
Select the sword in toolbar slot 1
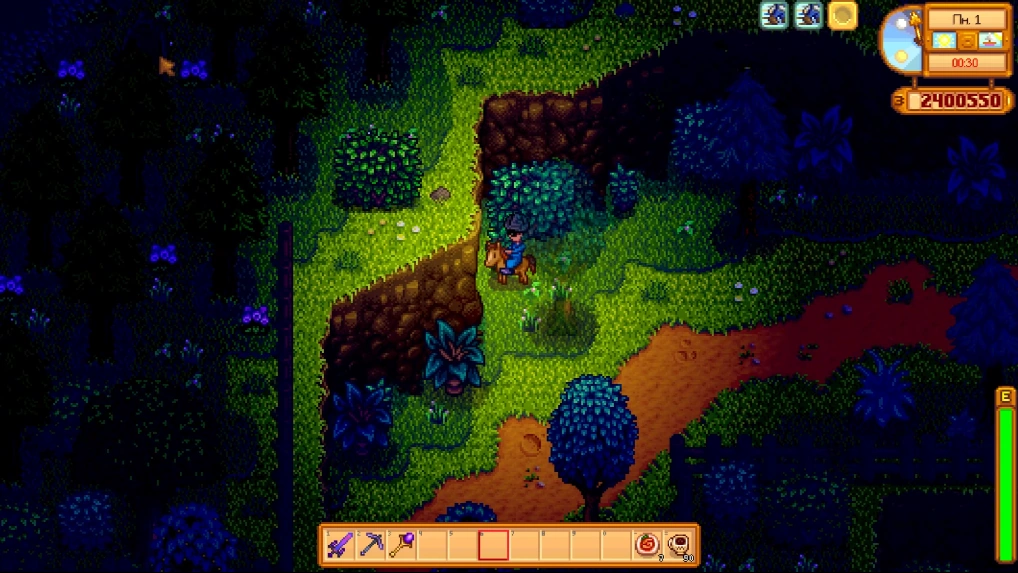(x=342, y=545)
